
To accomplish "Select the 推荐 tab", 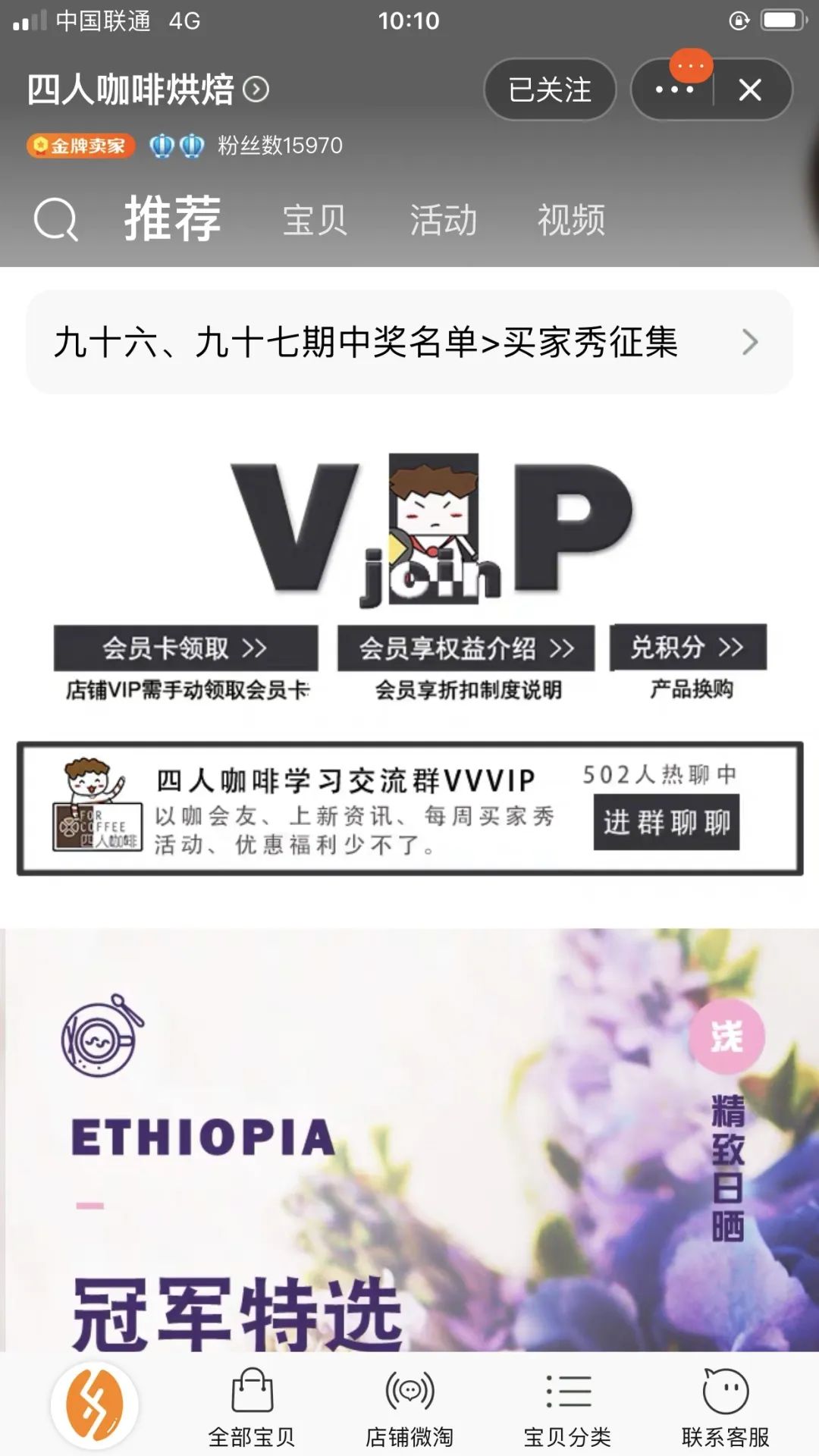I will click(173, 218).
